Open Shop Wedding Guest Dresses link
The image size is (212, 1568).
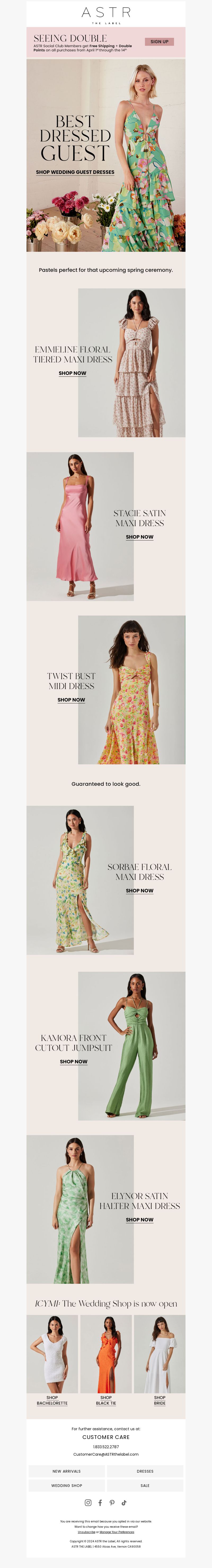75,172
